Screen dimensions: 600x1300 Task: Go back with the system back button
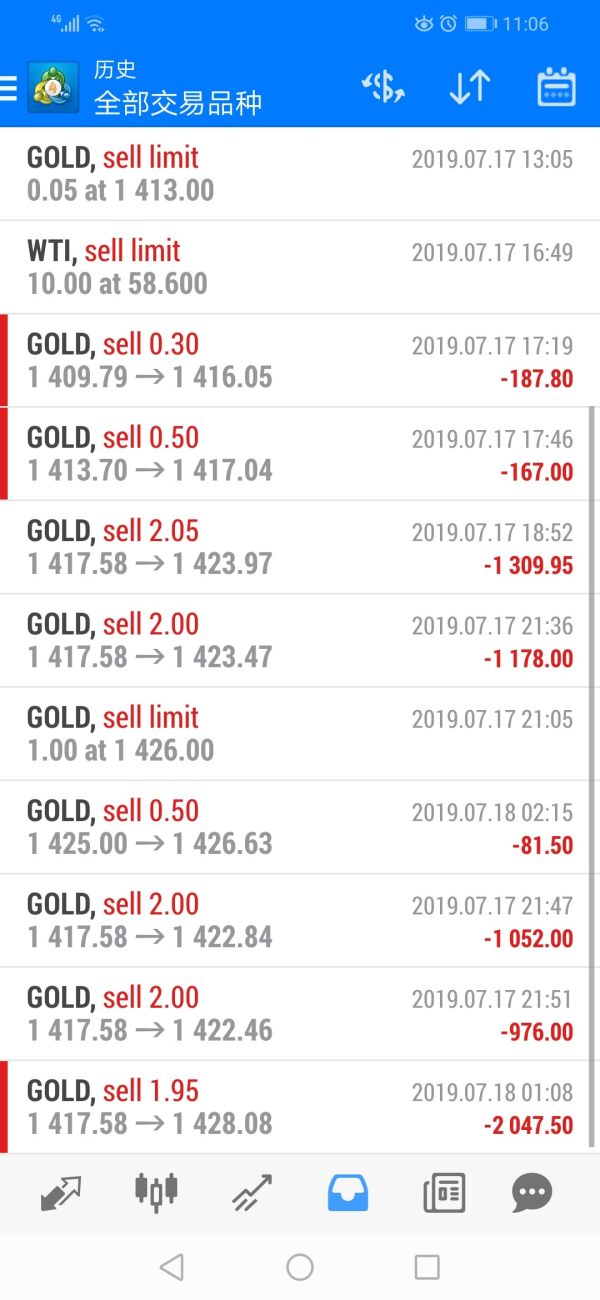pos(172,1268)
